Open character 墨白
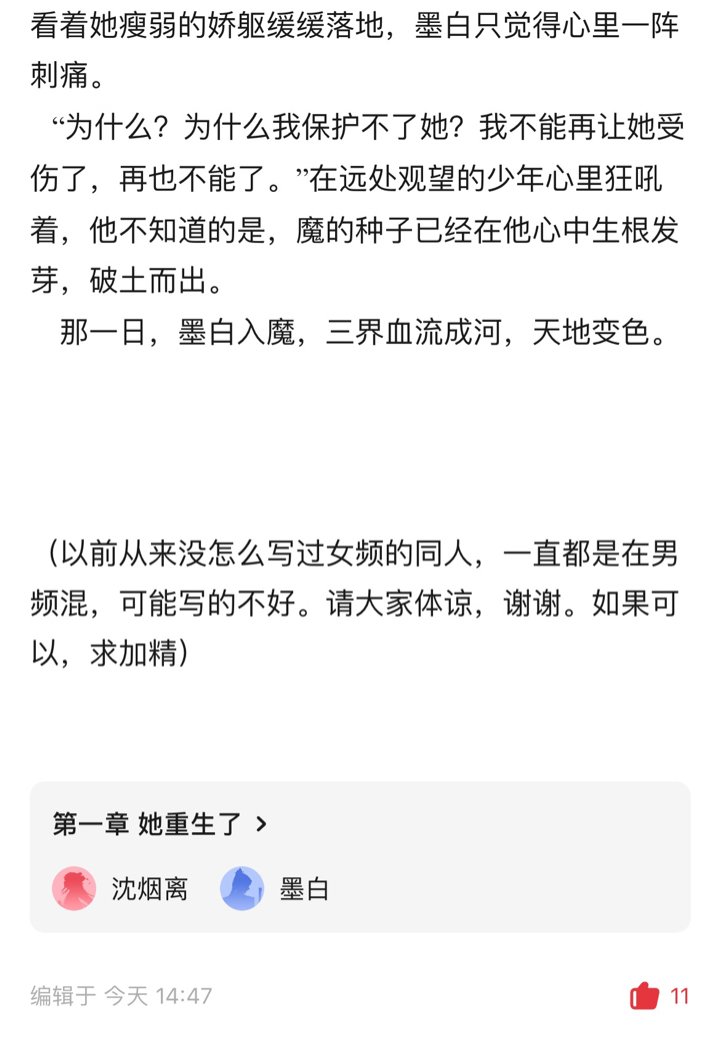This screenshot has height=1051, width=720. [x=275, y=888]
